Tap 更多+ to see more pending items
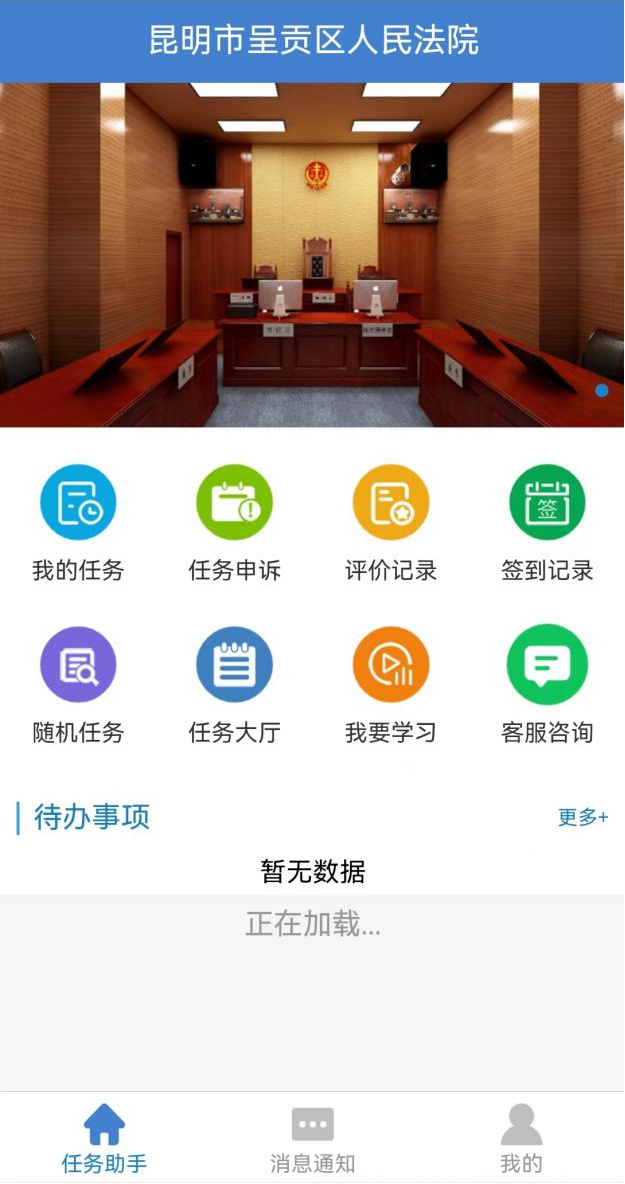The width and height of the screenshot is (625, 1184). (x=583, y=817)
